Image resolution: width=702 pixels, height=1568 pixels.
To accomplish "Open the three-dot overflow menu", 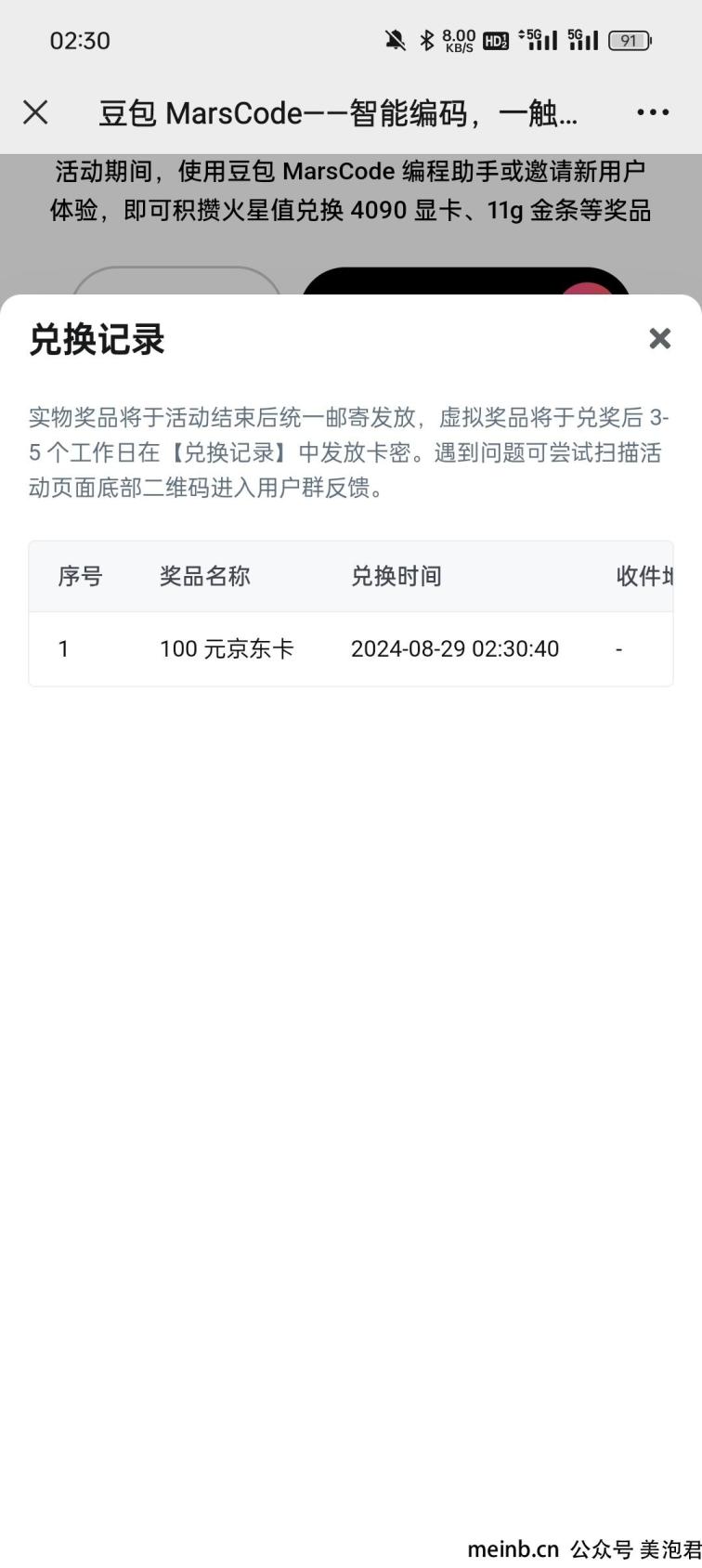I will click(x=653, y=112).
